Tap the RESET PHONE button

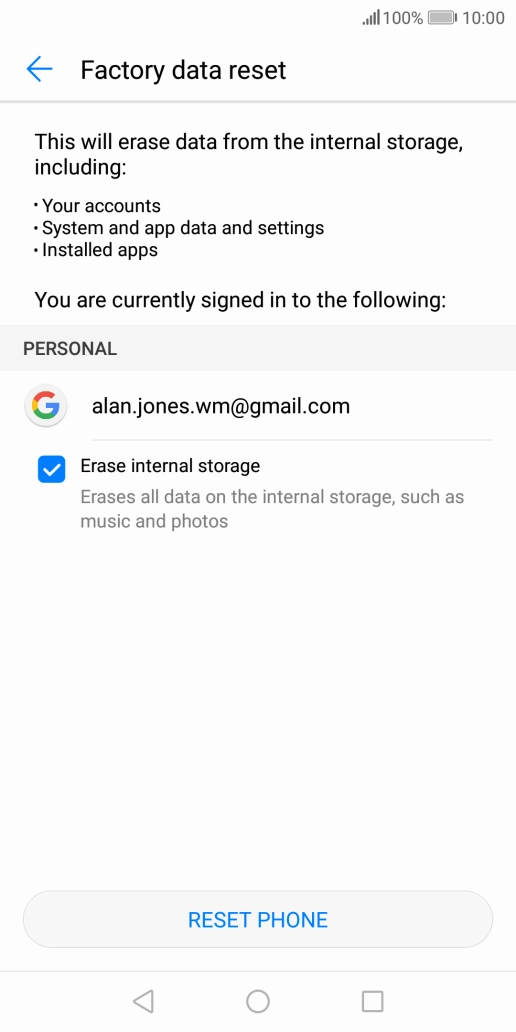(258, 919)
